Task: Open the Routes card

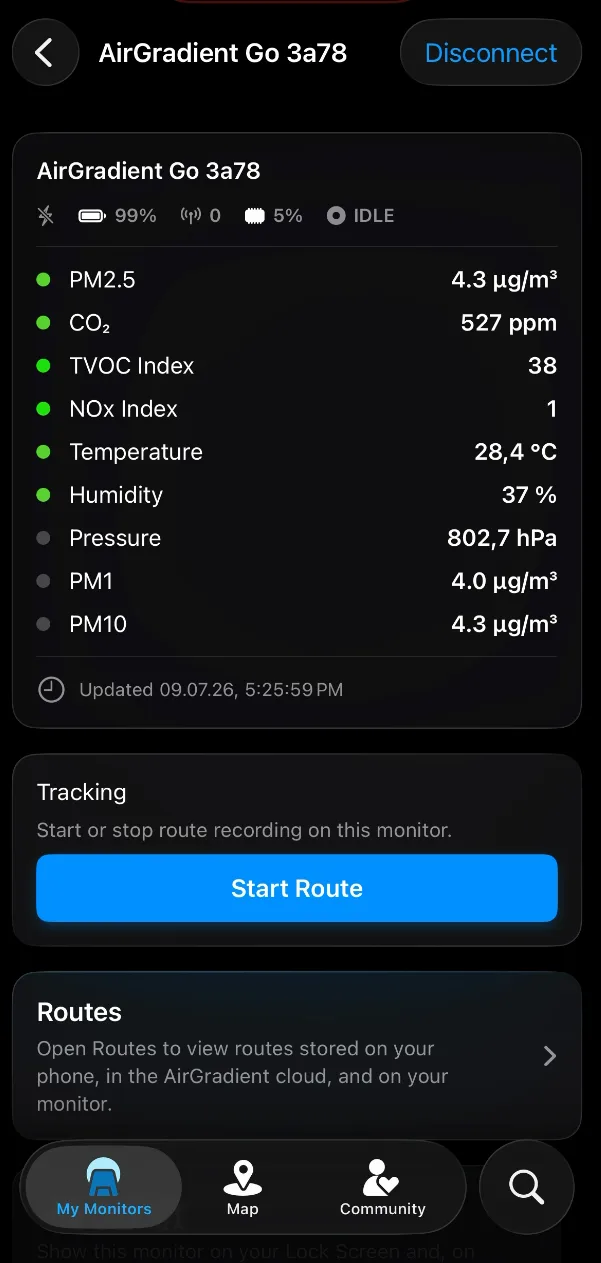Action: point(297,1055)
